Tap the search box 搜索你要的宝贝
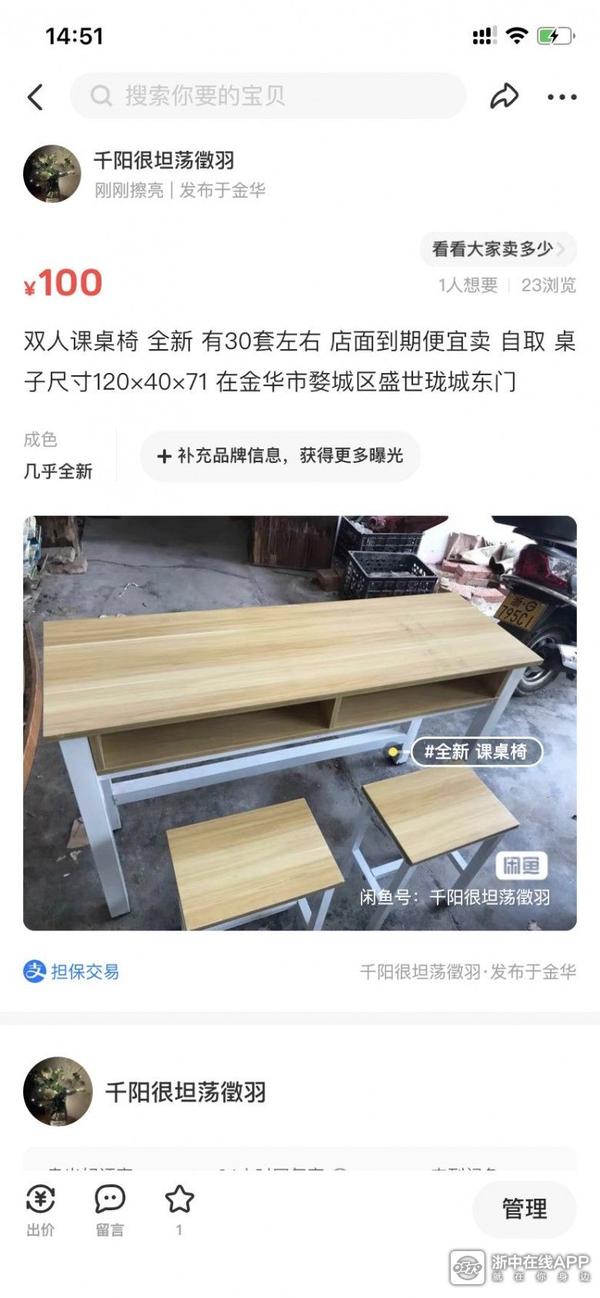This screenshot has height=1298, width=600. pos(268,96)
